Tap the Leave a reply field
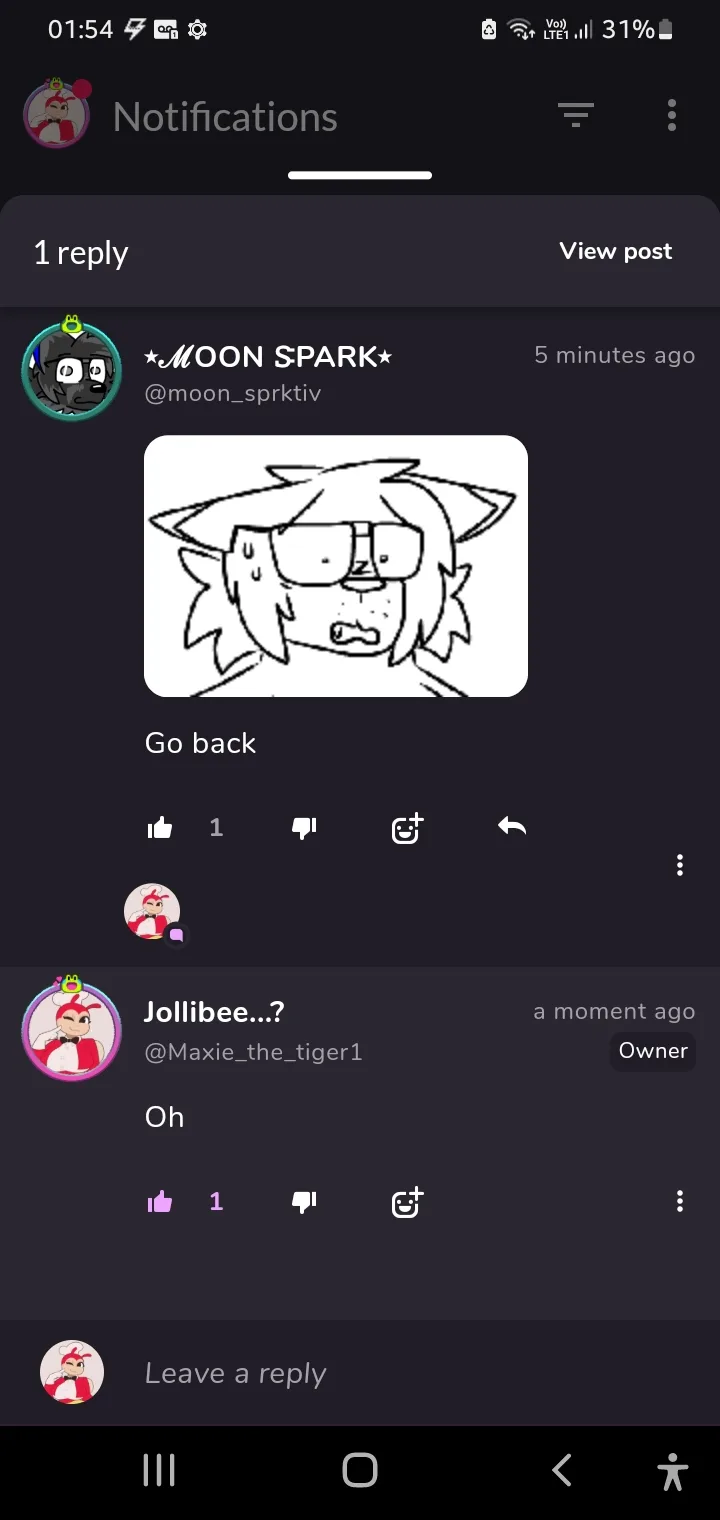The image size is (720, 1520). (x=400, y=1373)
